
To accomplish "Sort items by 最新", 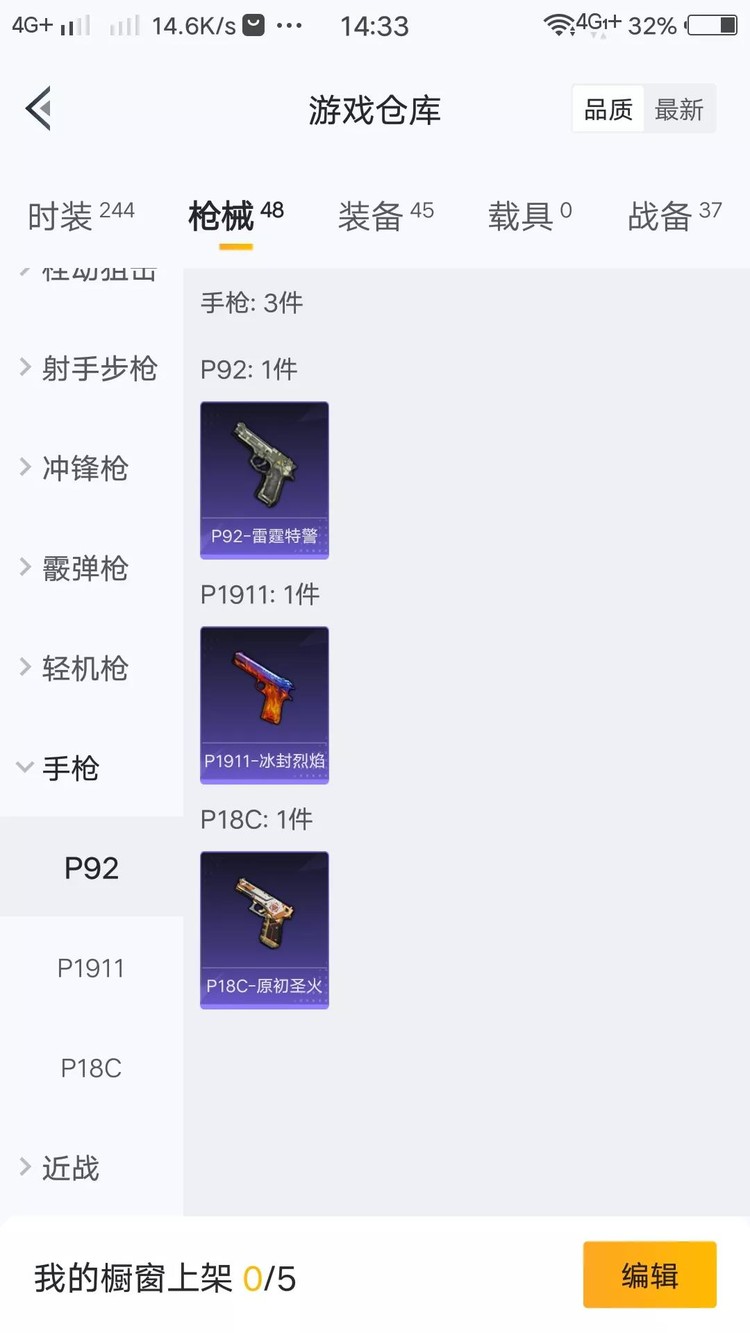I will [679, 110].
